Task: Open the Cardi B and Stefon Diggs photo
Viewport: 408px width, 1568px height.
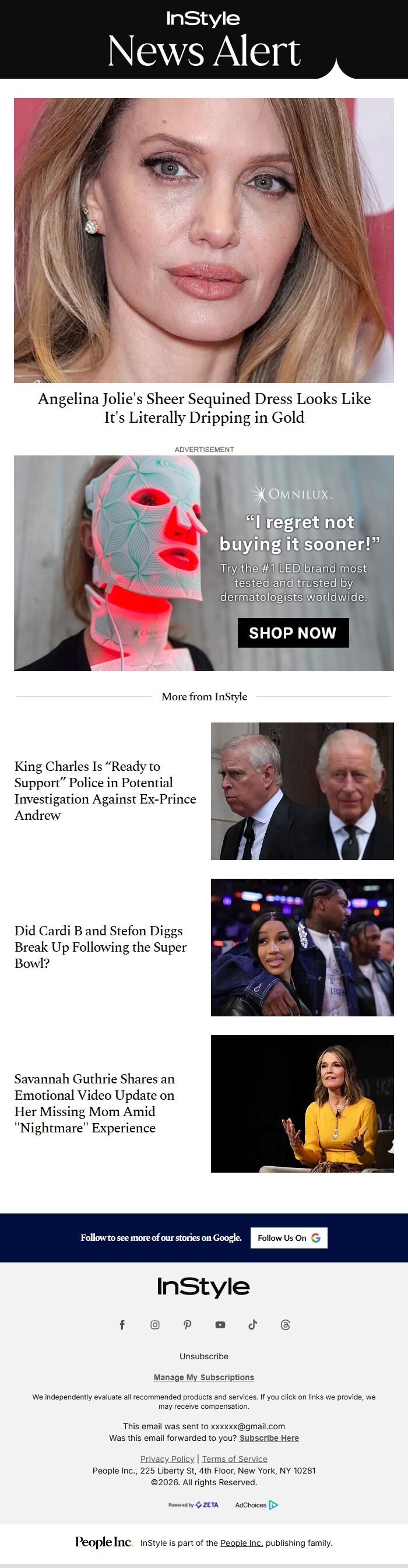Action: [x=301, y=947]
